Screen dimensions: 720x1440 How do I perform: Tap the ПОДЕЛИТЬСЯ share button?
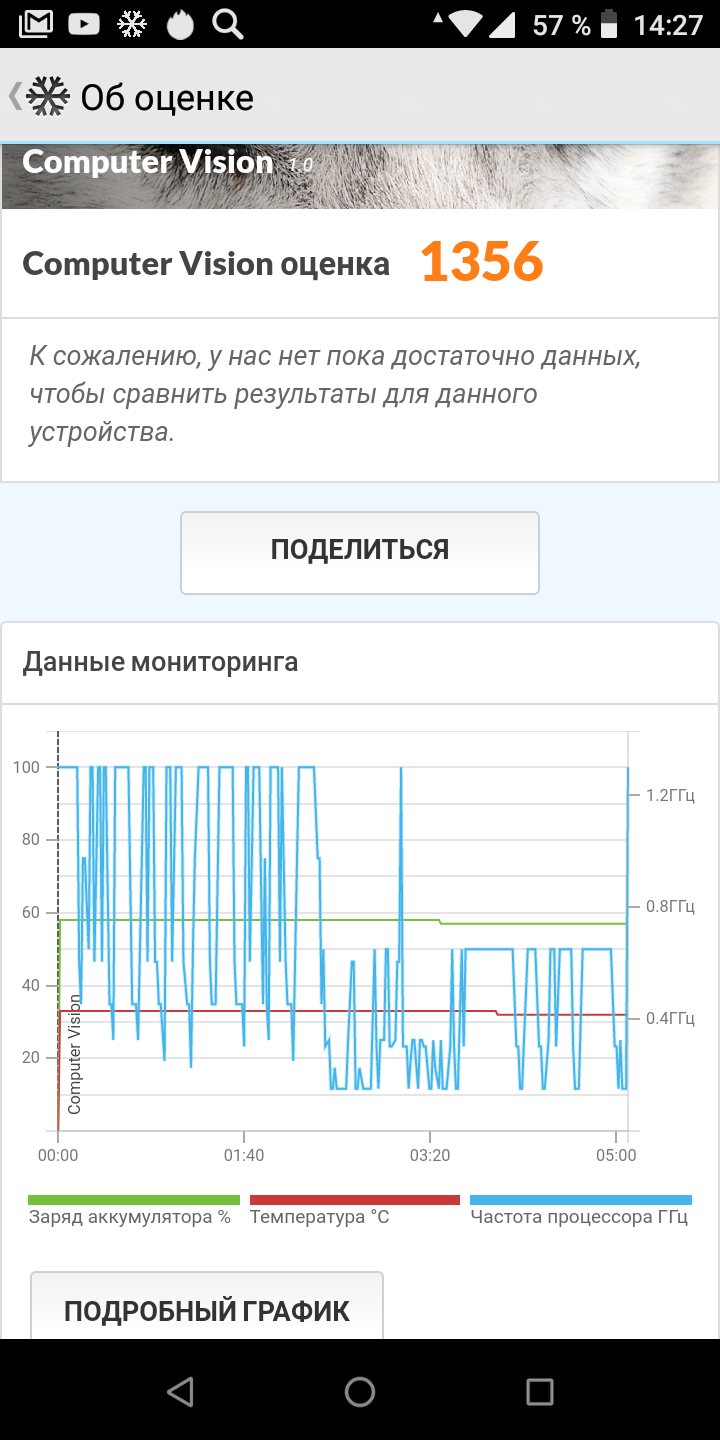pos(360,552)
